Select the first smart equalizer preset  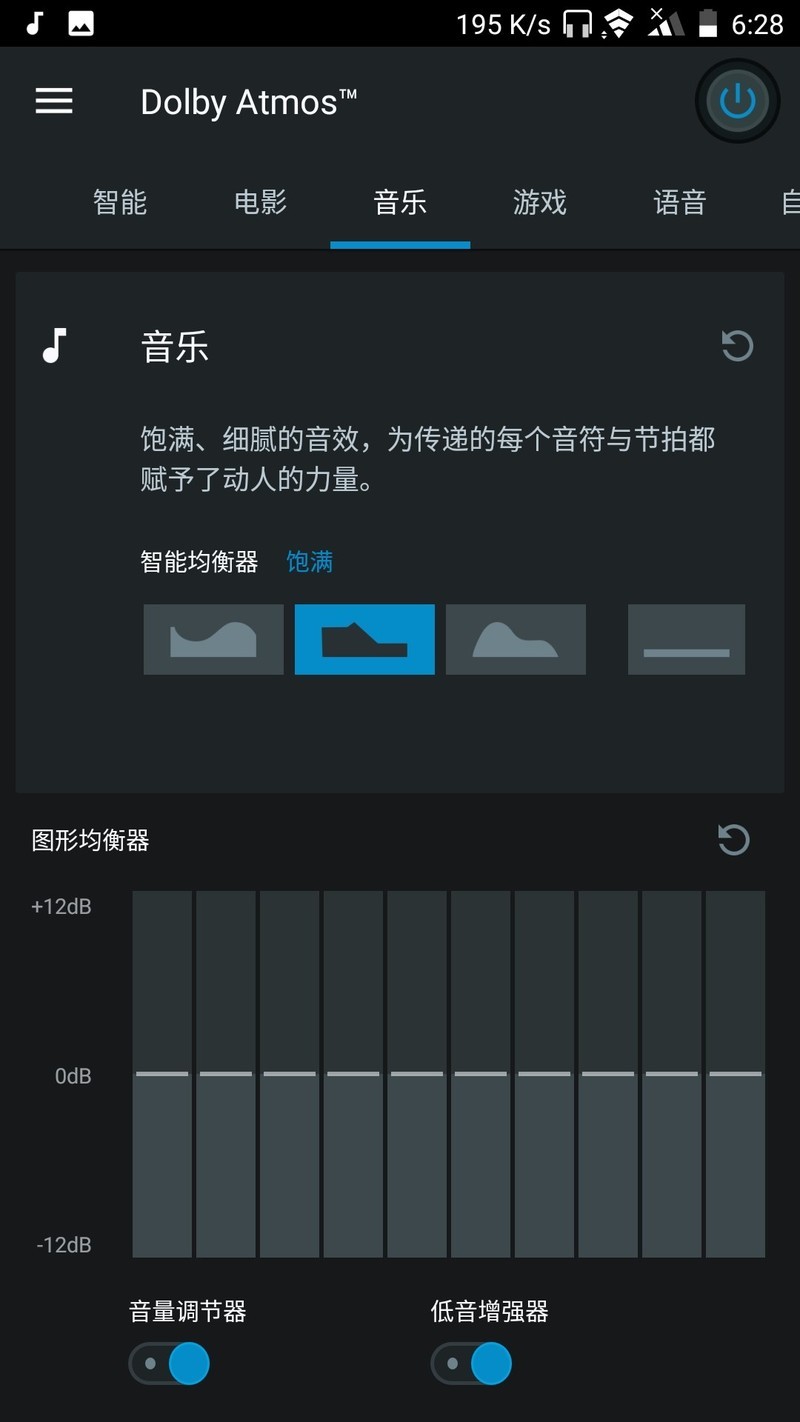pyautogui.click(x=214, y=639)
